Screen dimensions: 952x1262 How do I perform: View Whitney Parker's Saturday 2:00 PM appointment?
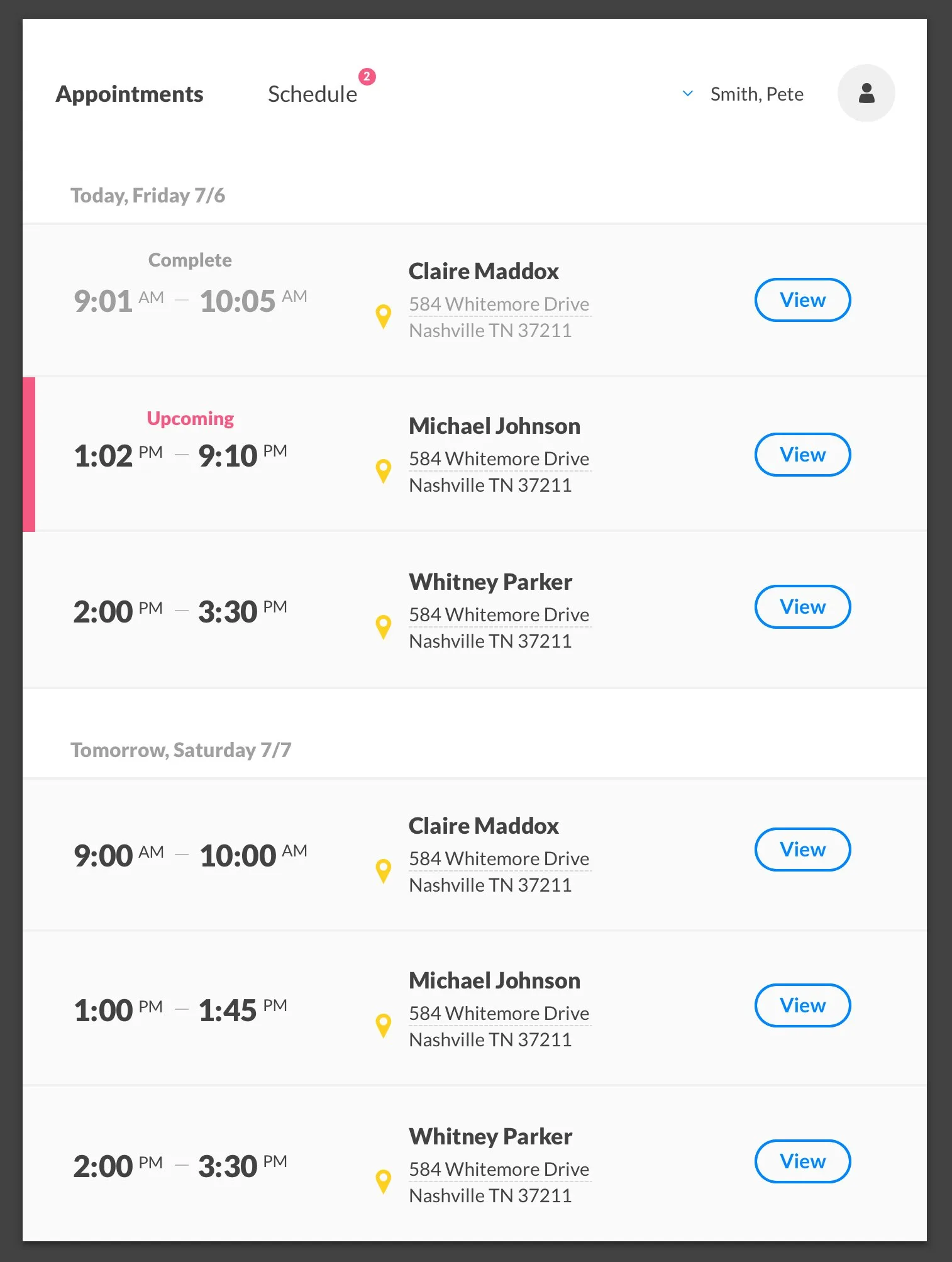(x=802, y=1161)
